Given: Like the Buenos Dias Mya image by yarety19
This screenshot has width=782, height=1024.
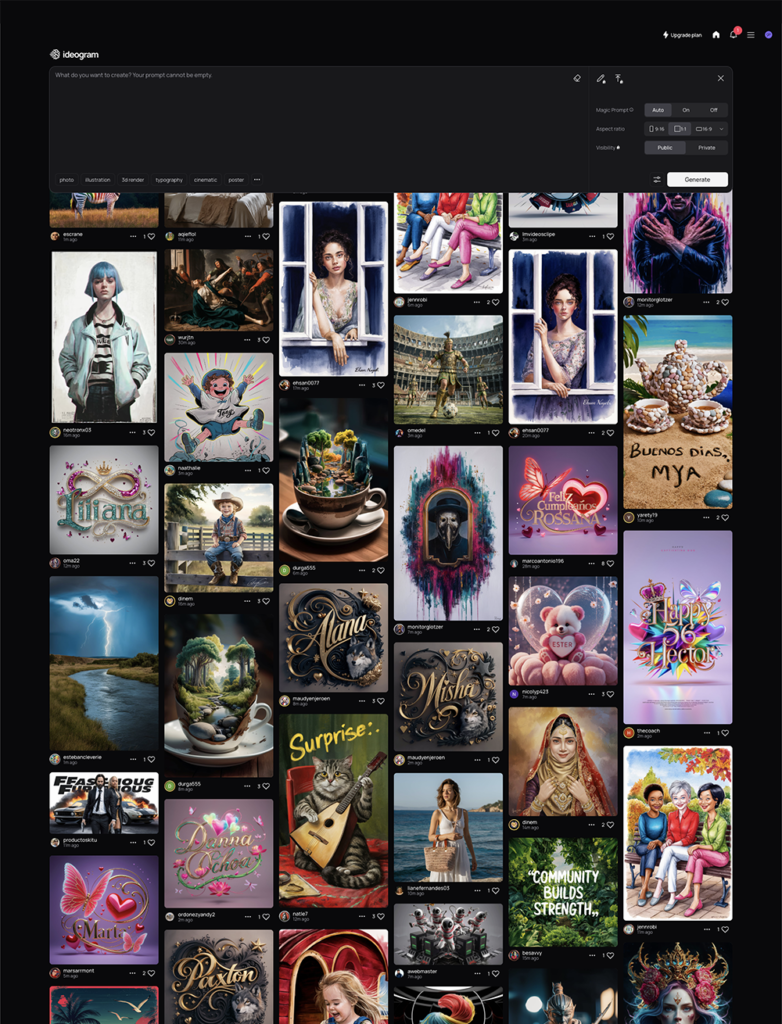Looking at the screenshot, I should [725, 518].
